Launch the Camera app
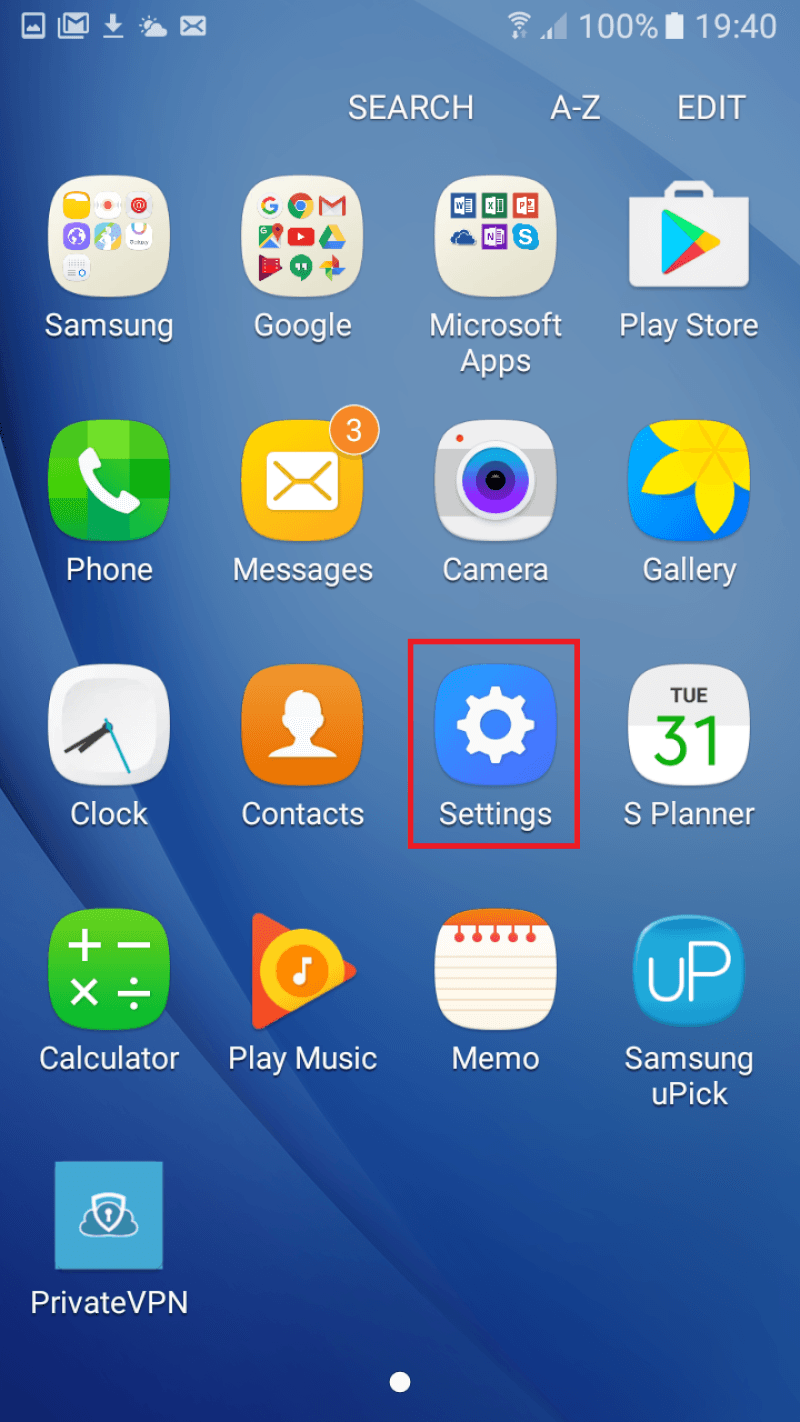 coord(496,481)
